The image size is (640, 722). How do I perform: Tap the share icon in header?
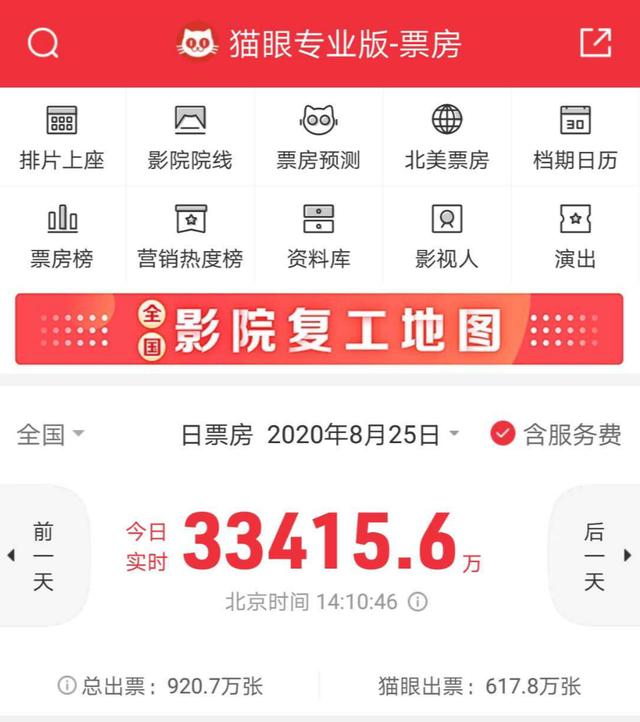(595, 42)
